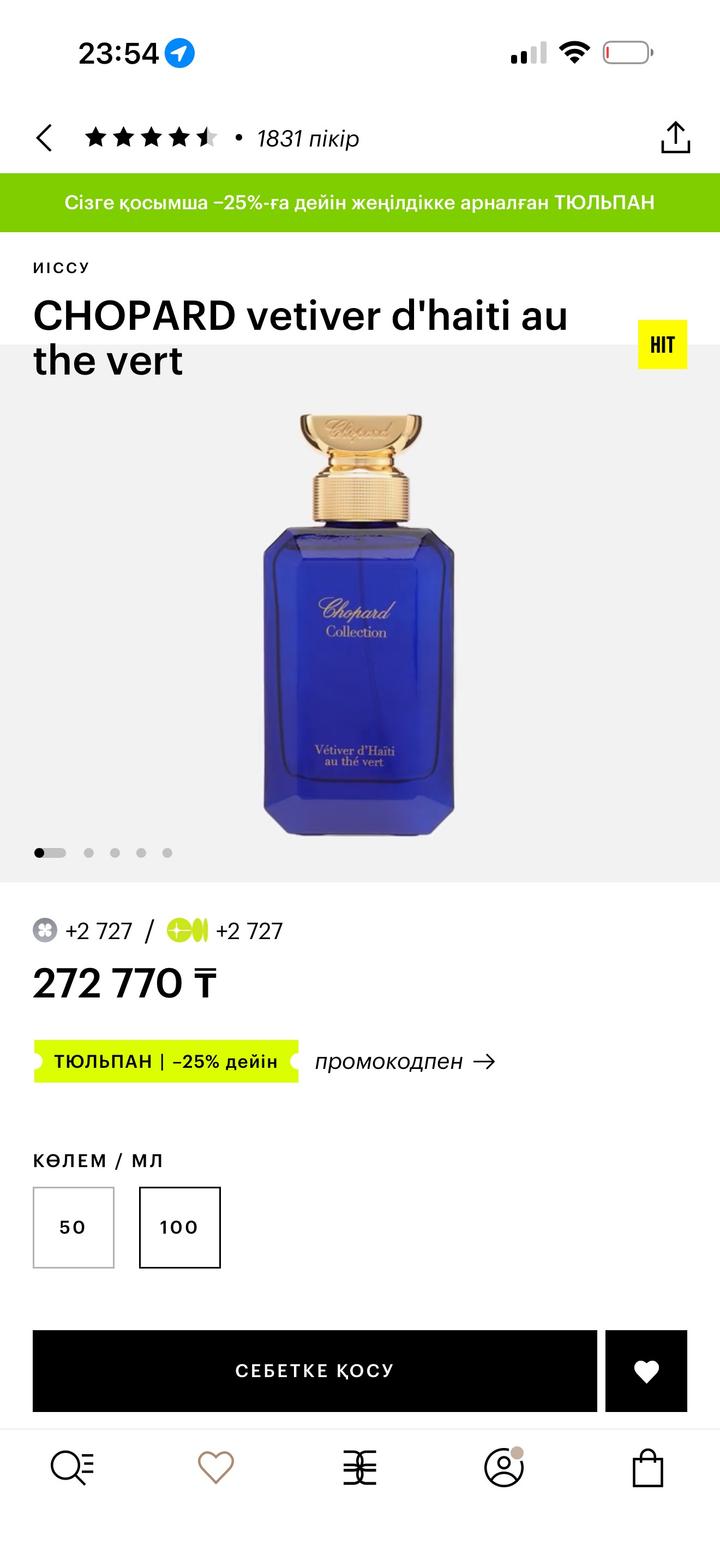Go back to the previous page

coord(44,138)
